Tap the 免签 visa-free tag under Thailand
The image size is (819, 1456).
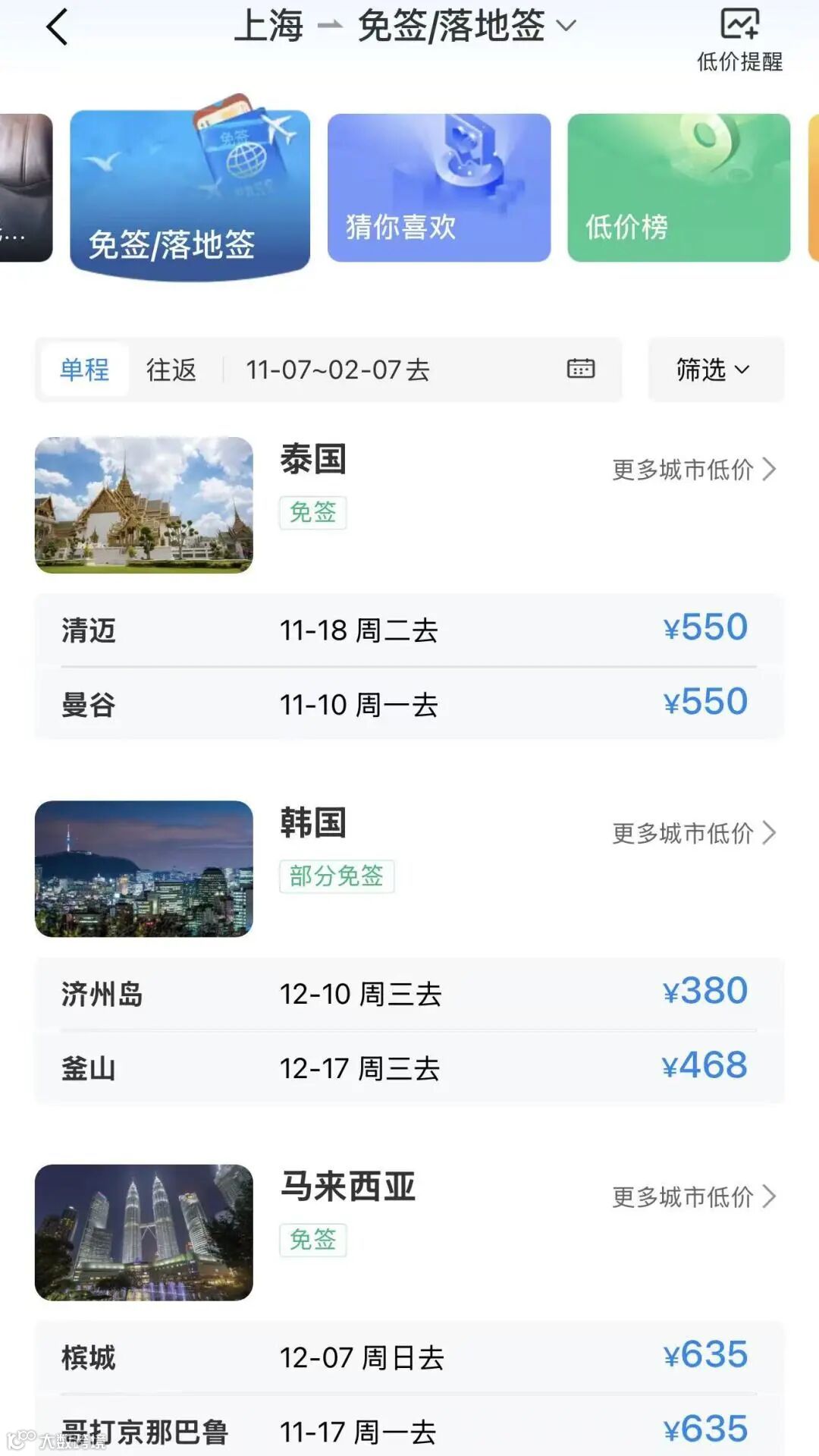point(312,512)
